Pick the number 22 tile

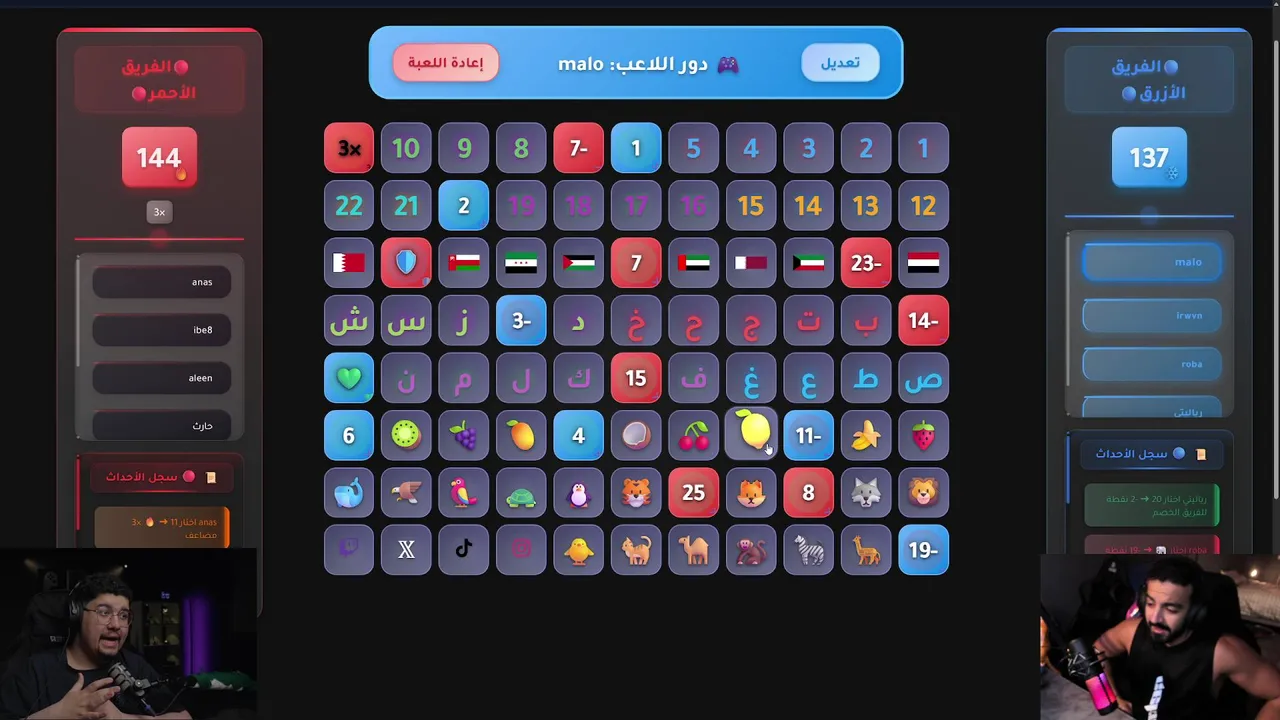tap(349, 206)
